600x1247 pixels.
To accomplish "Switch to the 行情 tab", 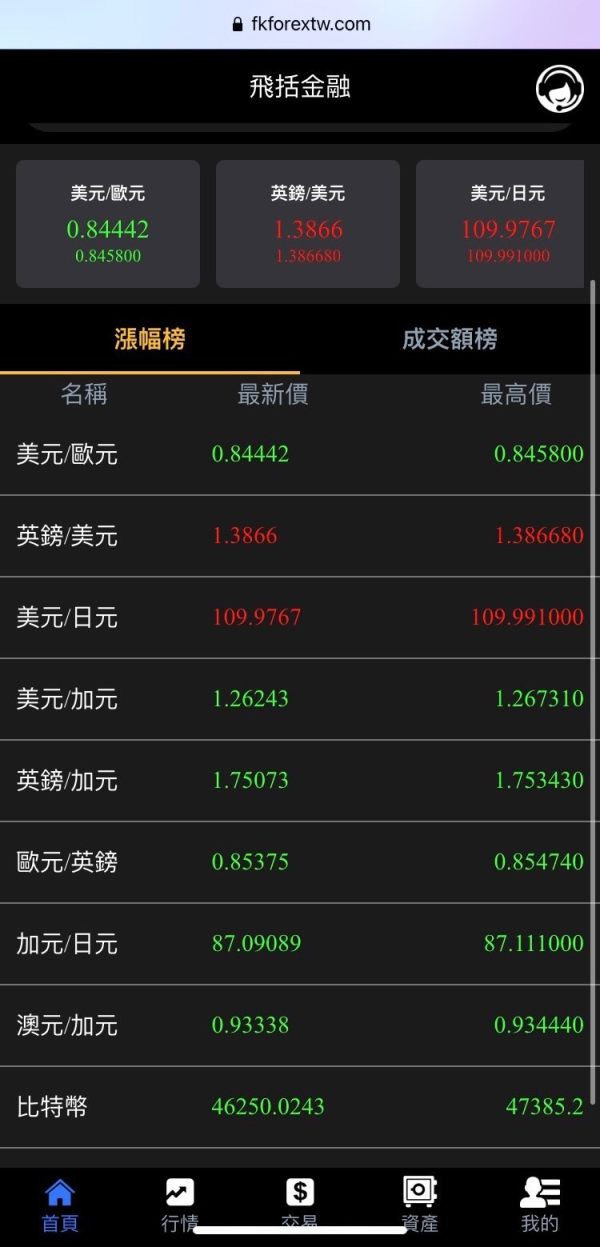I will tap(180, 1205).
